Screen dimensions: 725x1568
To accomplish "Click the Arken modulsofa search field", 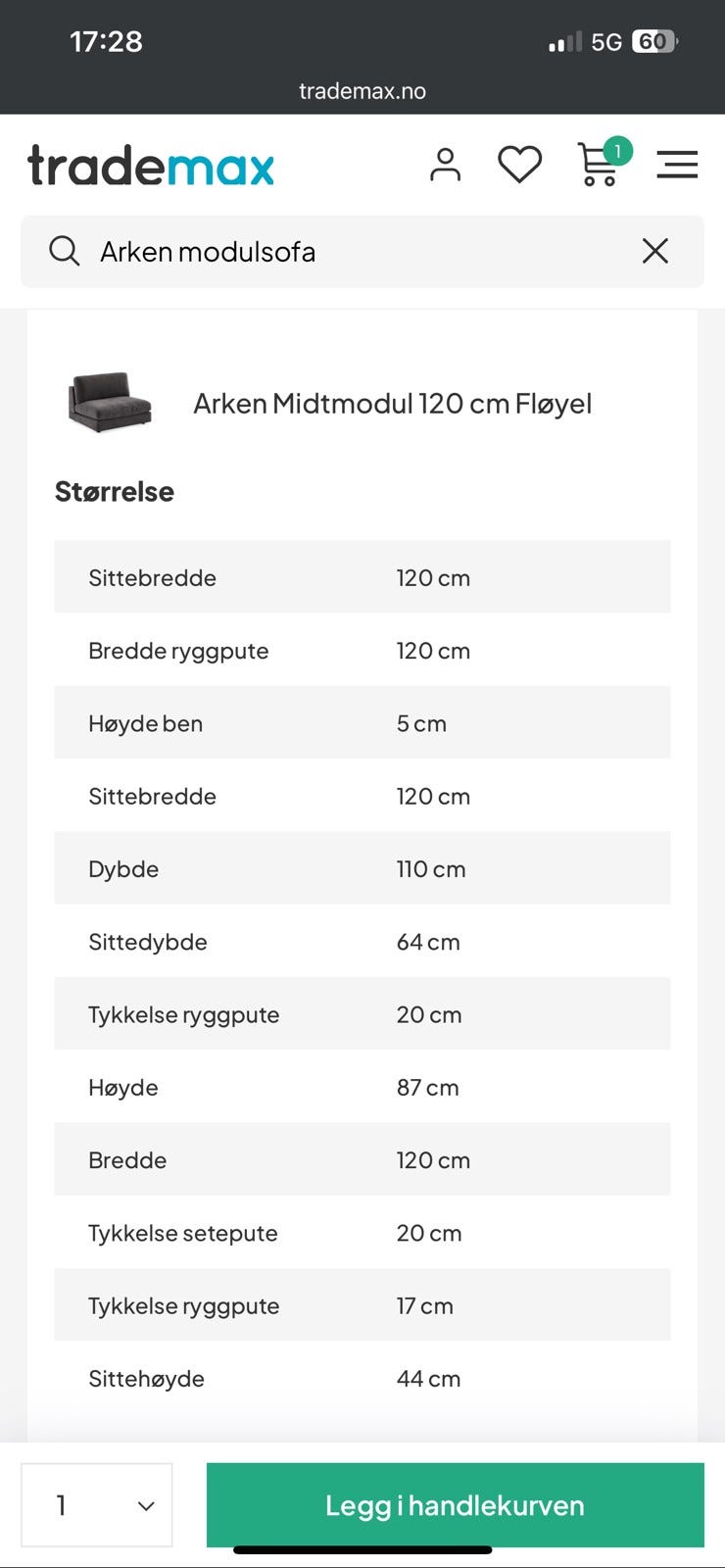I will coord(294,251).
